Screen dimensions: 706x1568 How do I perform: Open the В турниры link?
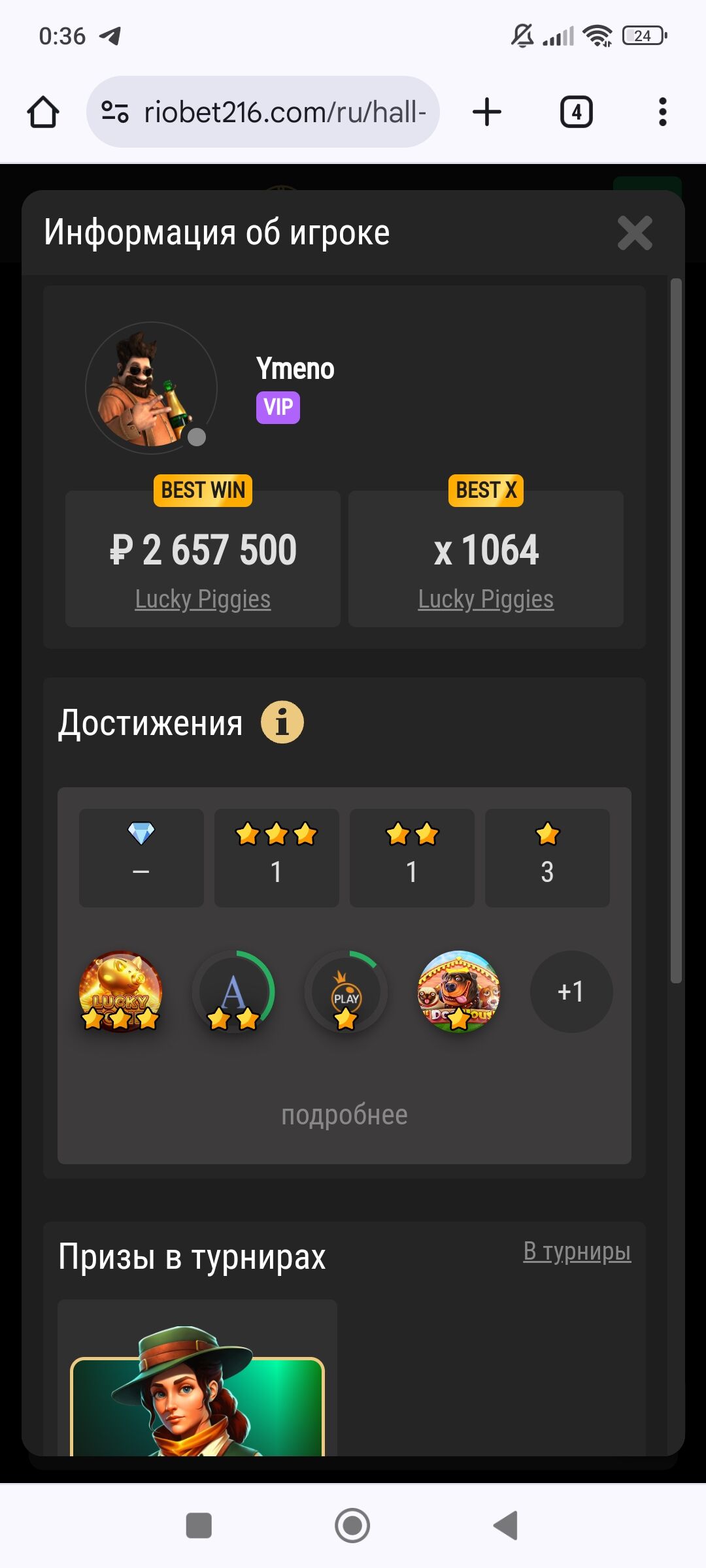577,1251
